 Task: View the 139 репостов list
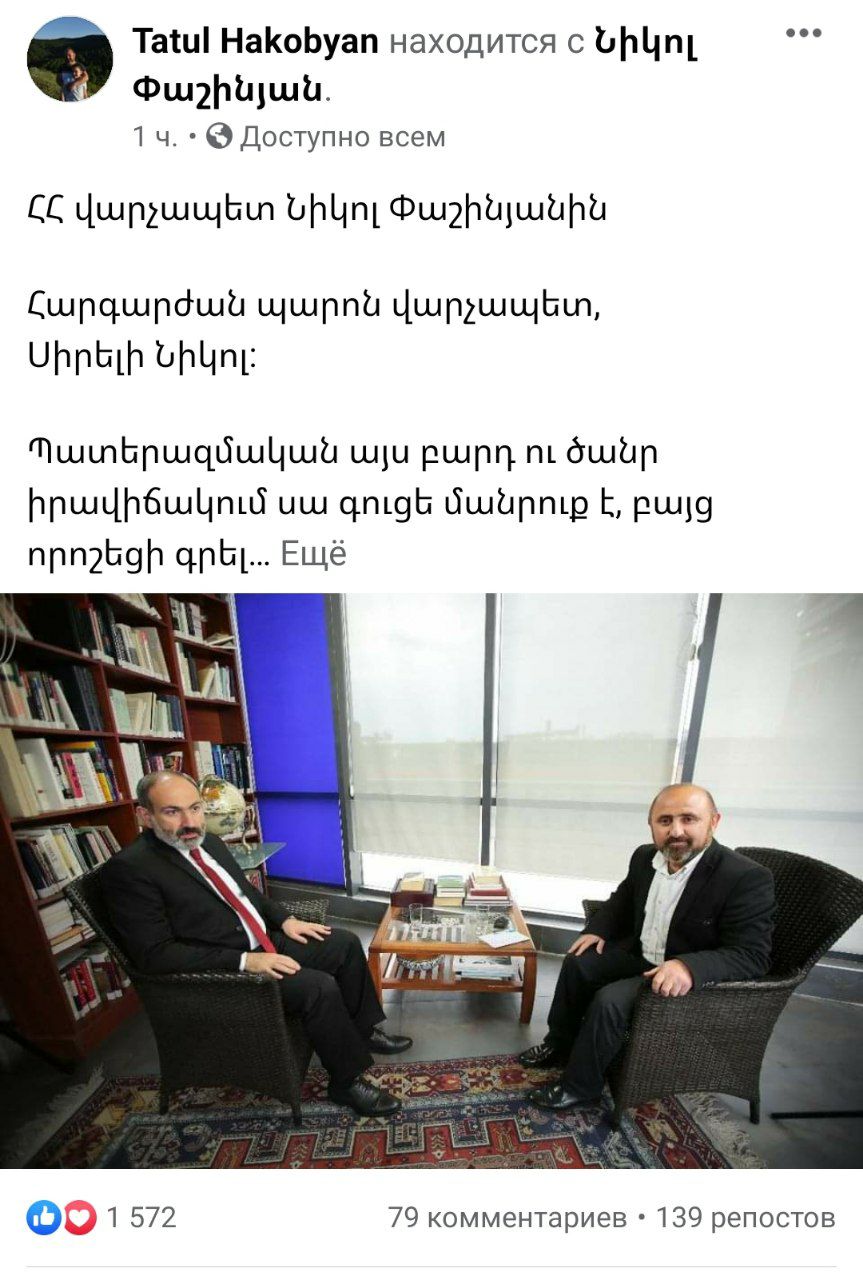point(745,1217)
